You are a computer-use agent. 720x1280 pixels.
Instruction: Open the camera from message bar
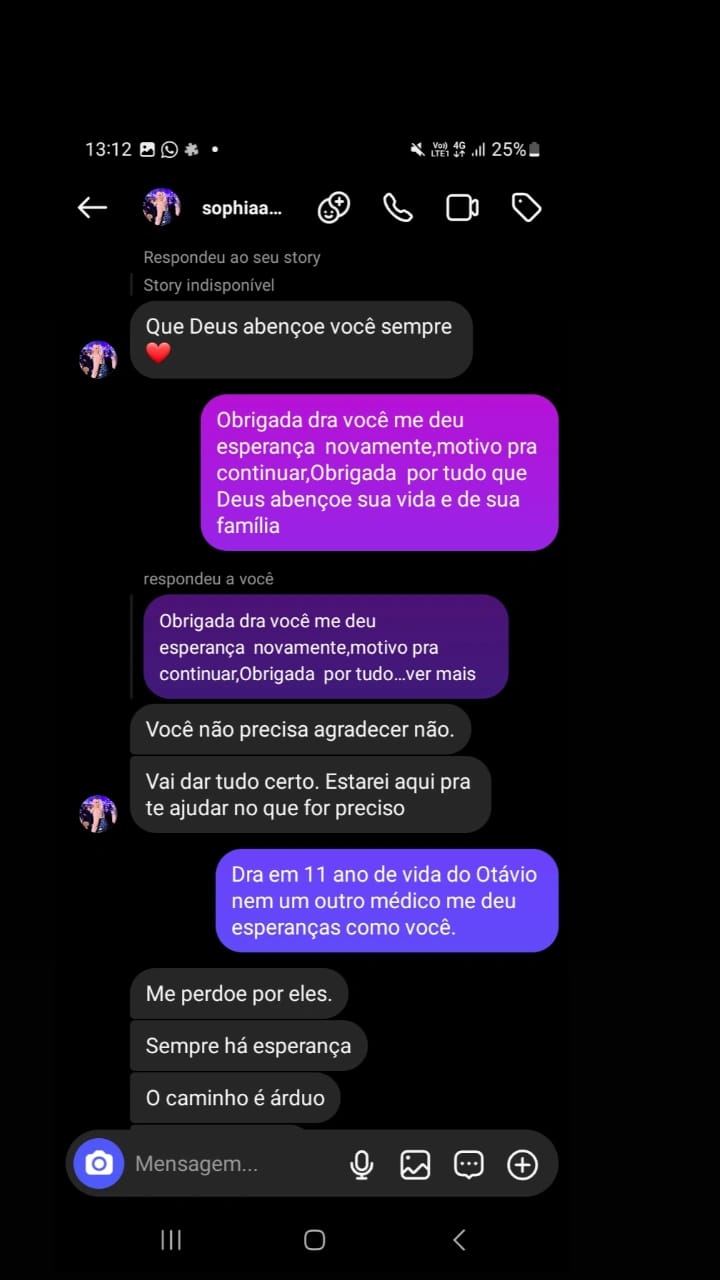point(99,1163)
